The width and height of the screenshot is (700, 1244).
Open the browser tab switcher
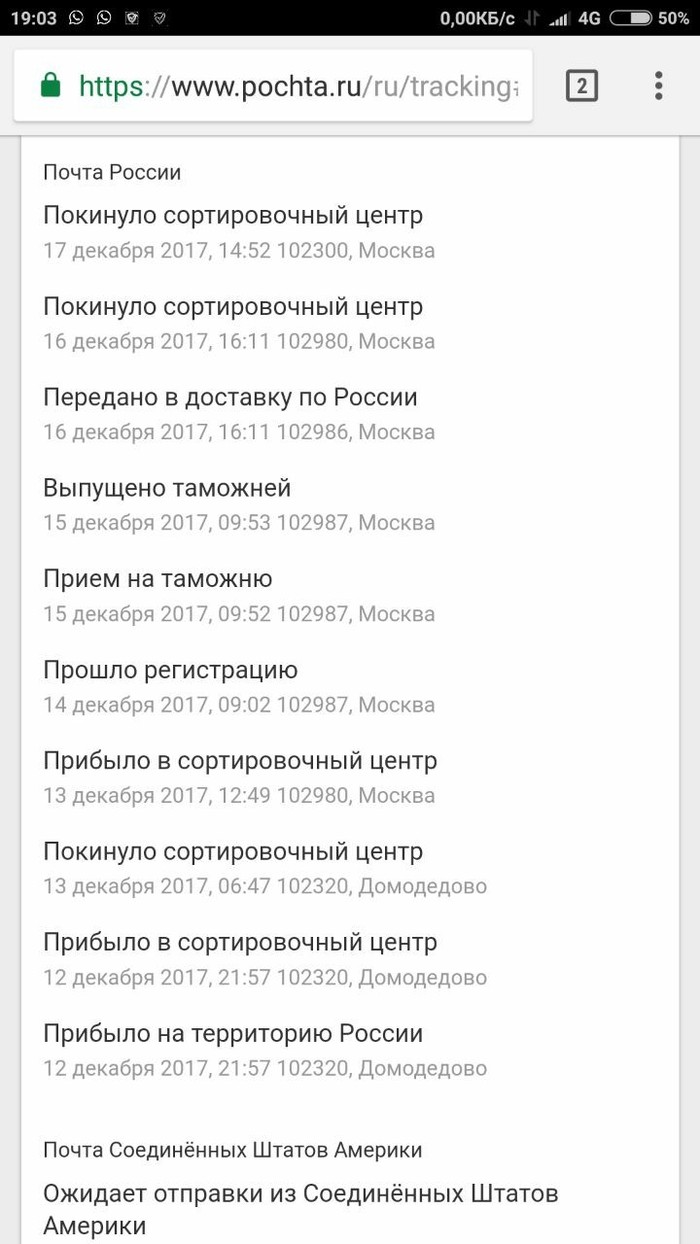pyautogui.click(x=581, y=86)
